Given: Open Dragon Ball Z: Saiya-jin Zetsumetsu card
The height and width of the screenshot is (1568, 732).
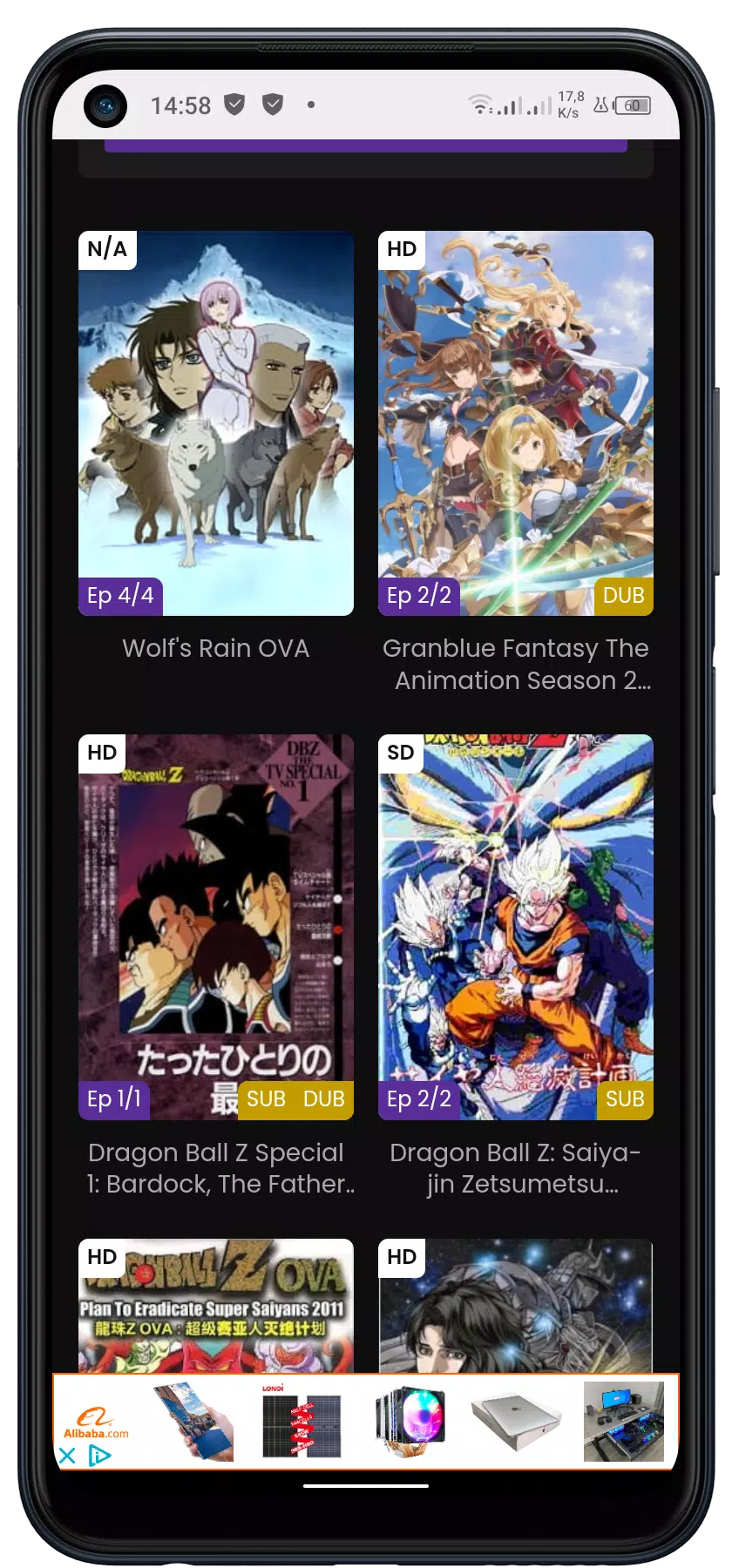Looking at the screenshot, I should pos(515,927).
